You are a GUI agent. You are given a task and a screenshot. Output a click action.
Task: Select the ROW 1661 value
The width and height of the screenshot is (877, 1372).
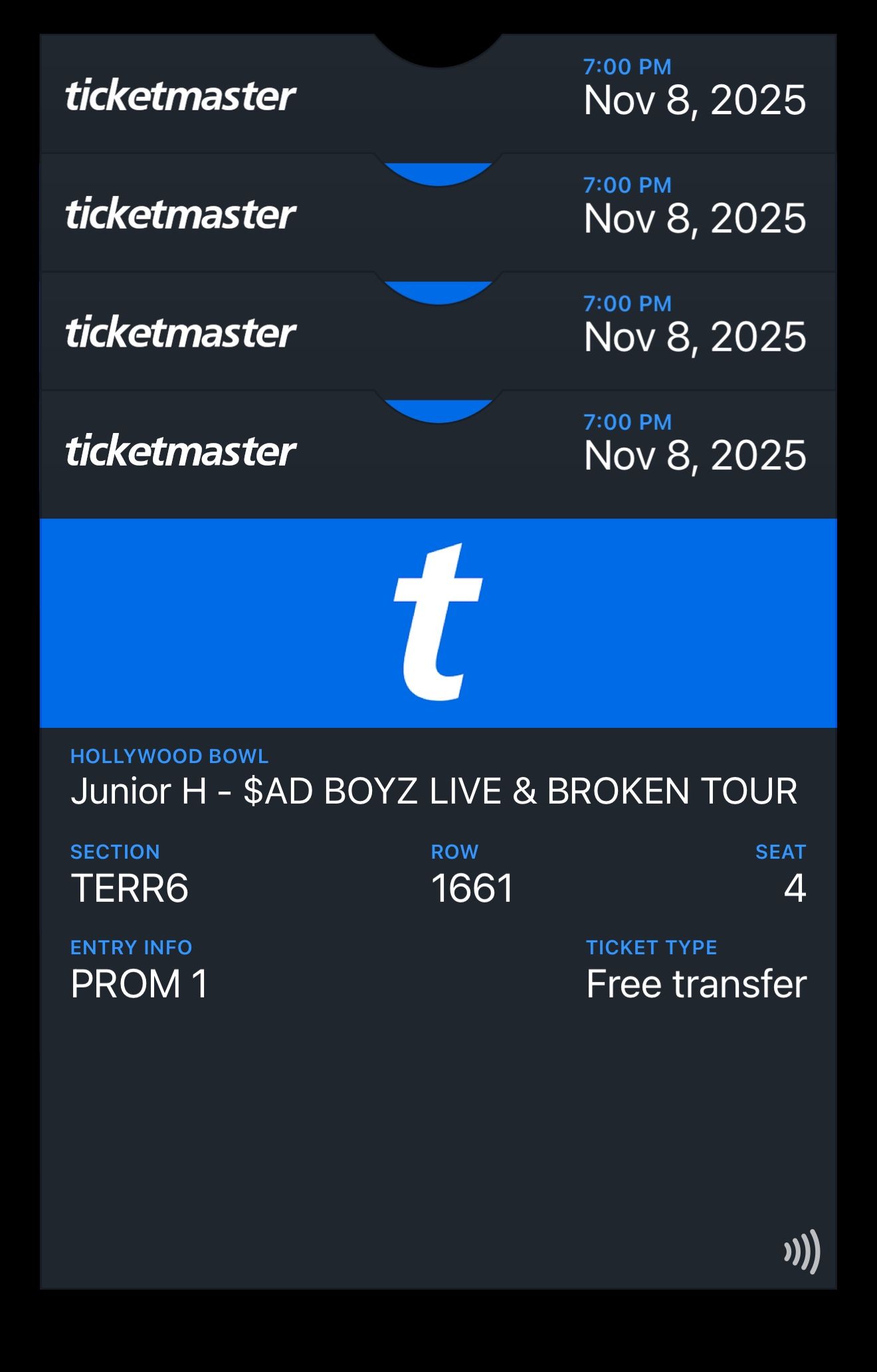472,888
